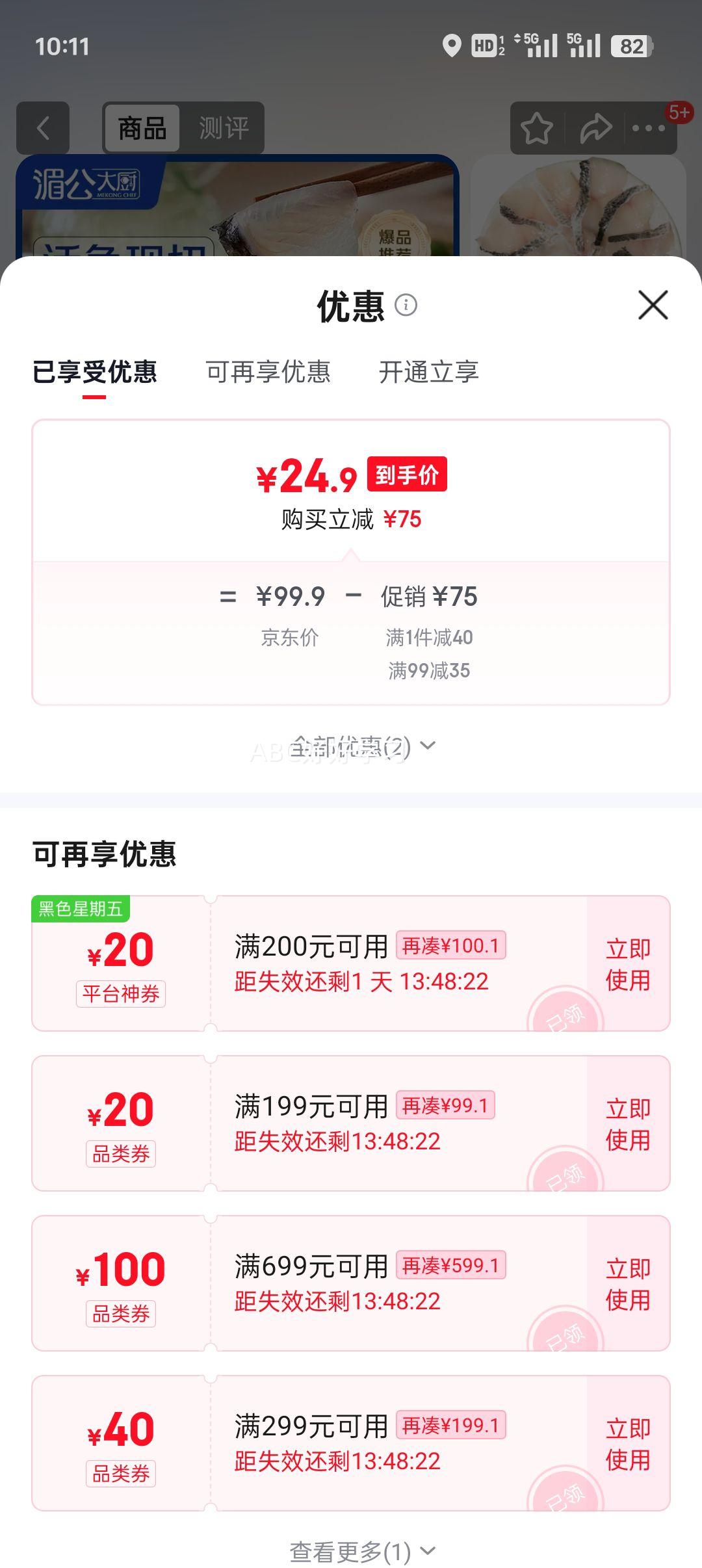Screen dimensions: 702x1568
Task: Click the back arrow at top left
Action: pyautogui.click(x=43, y=127)
